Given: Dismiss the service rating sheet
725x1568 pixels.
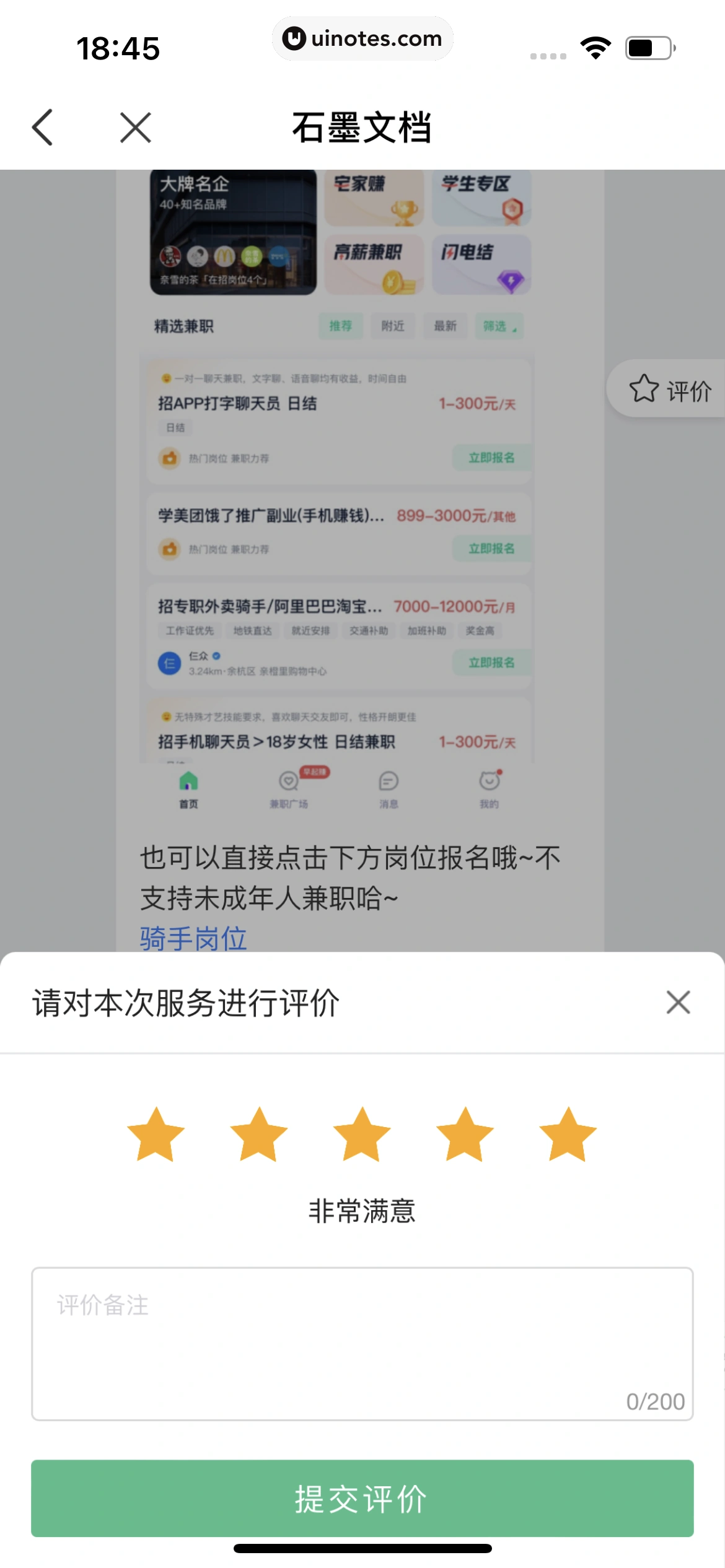Looking at the screenshot, I should pos(678,1002).
